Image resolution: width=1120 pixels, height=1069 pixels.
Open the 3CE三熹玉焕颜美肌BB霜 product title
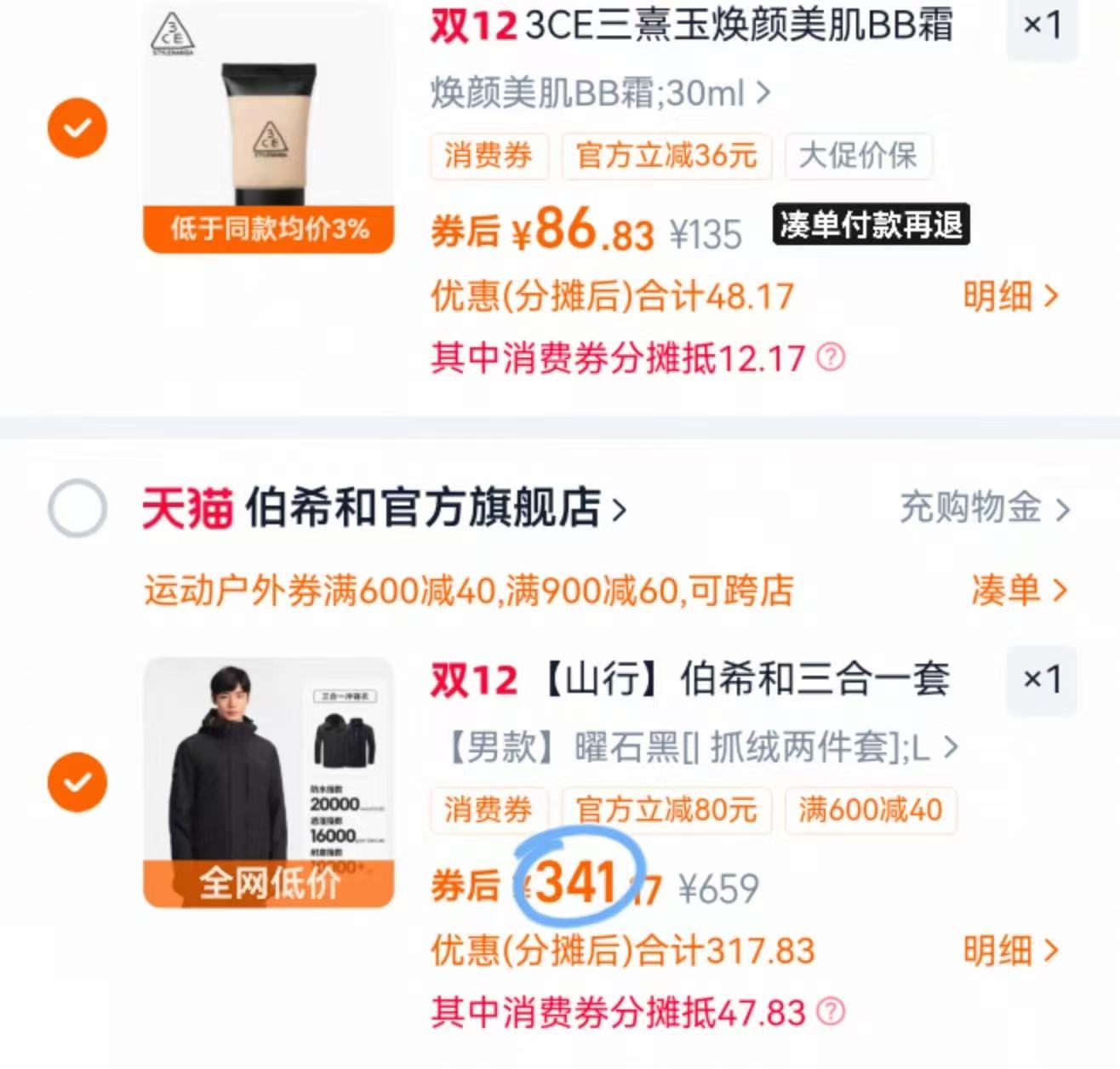pos(736,26)
